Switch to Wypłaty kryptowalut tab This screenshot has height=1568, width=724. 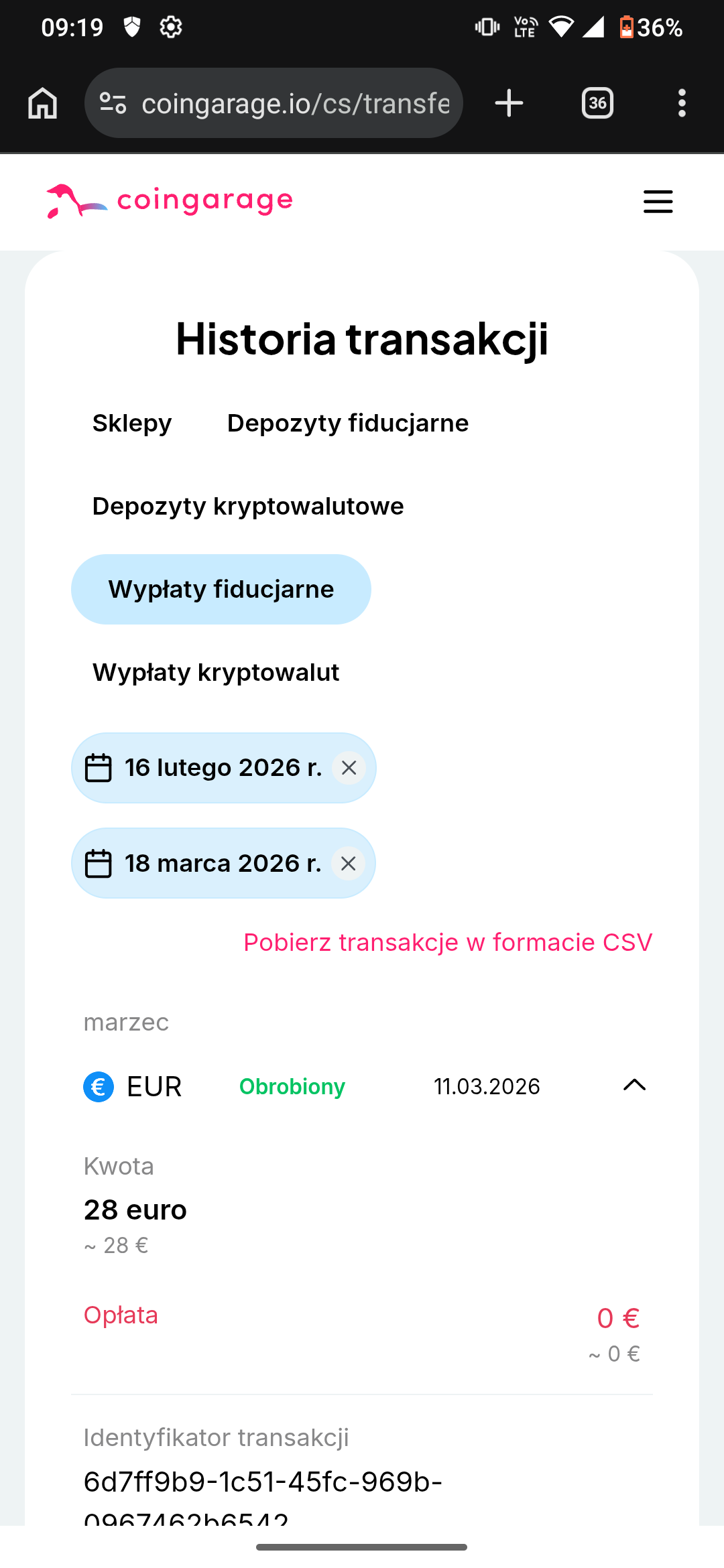click(216, 673)
